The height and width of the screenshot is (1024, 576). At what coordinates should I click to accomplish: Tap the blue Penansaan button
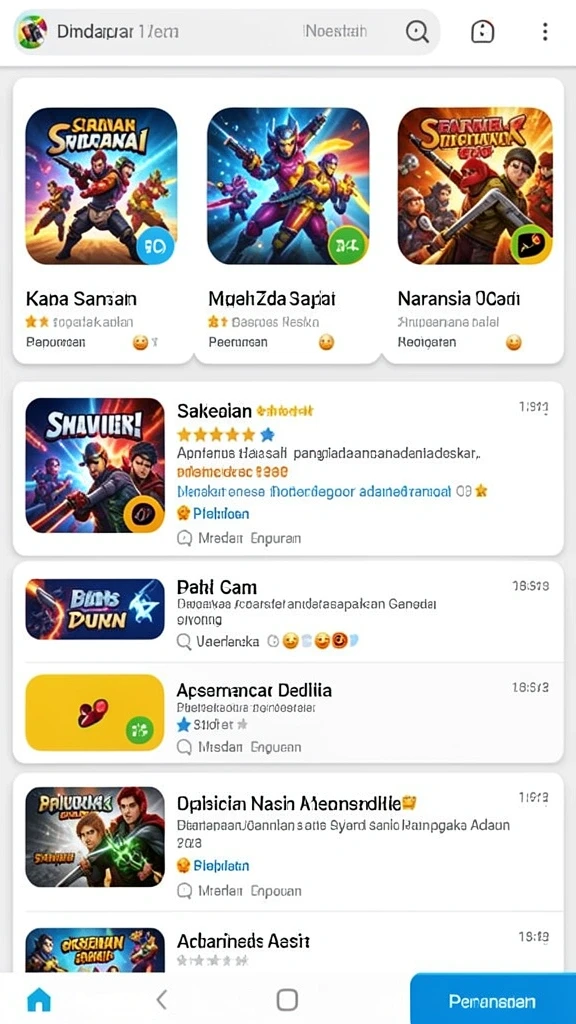click(x=492, y=1001)
